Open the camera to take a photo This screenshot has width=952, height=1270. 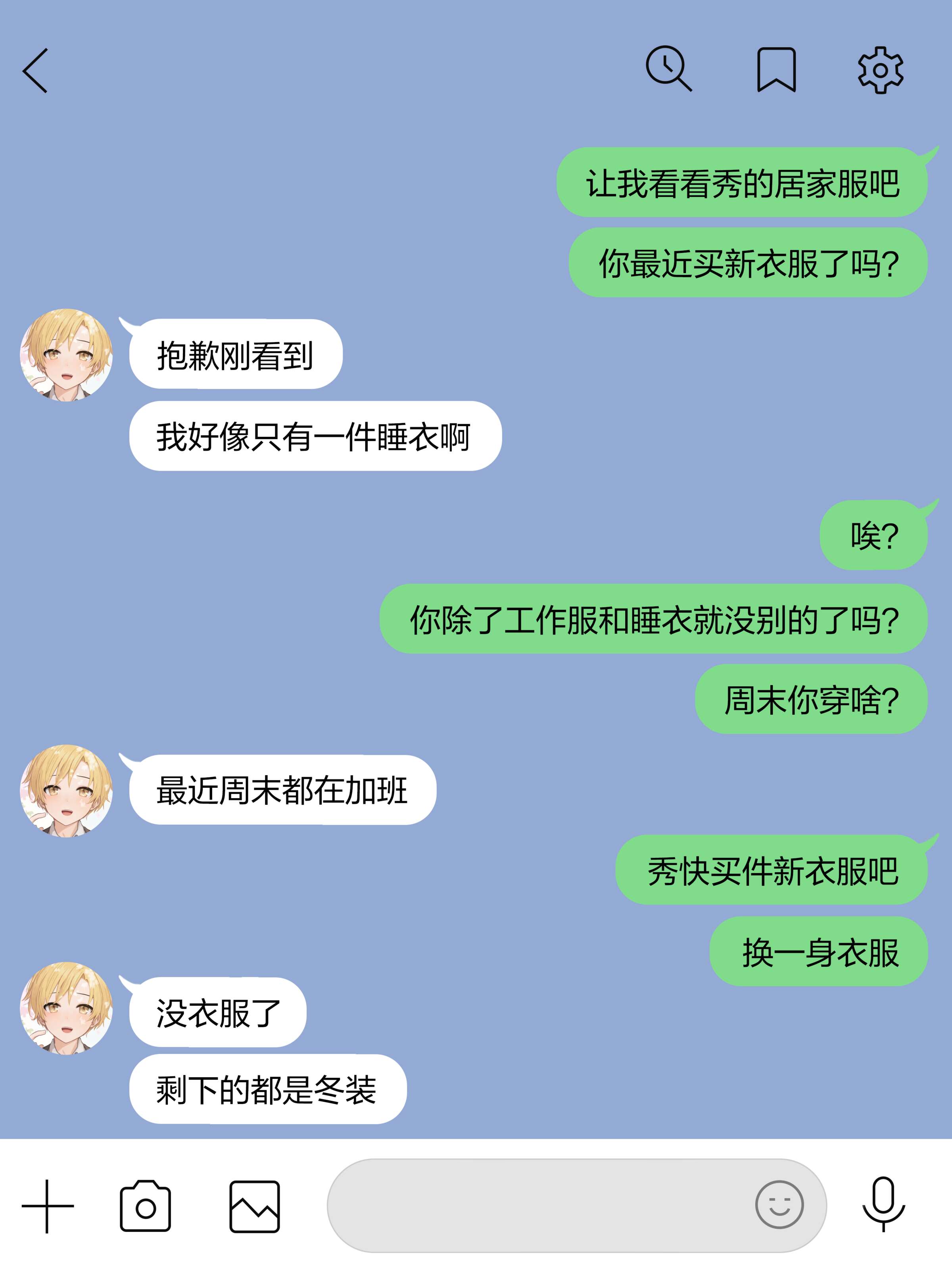[145, 1206]
